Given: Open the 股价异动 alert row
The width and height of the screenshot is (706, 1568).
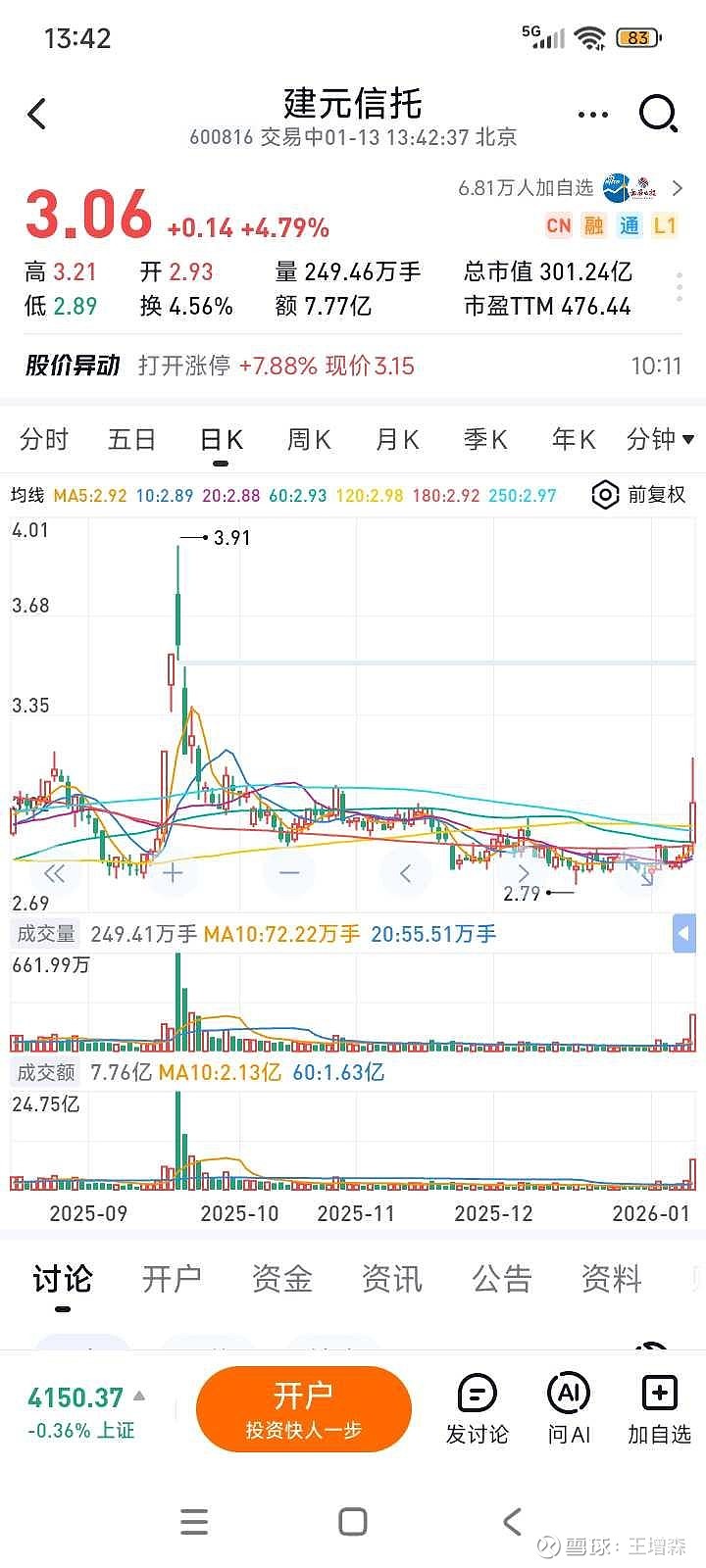Looking at the screenshot, I should click(353, 366).
